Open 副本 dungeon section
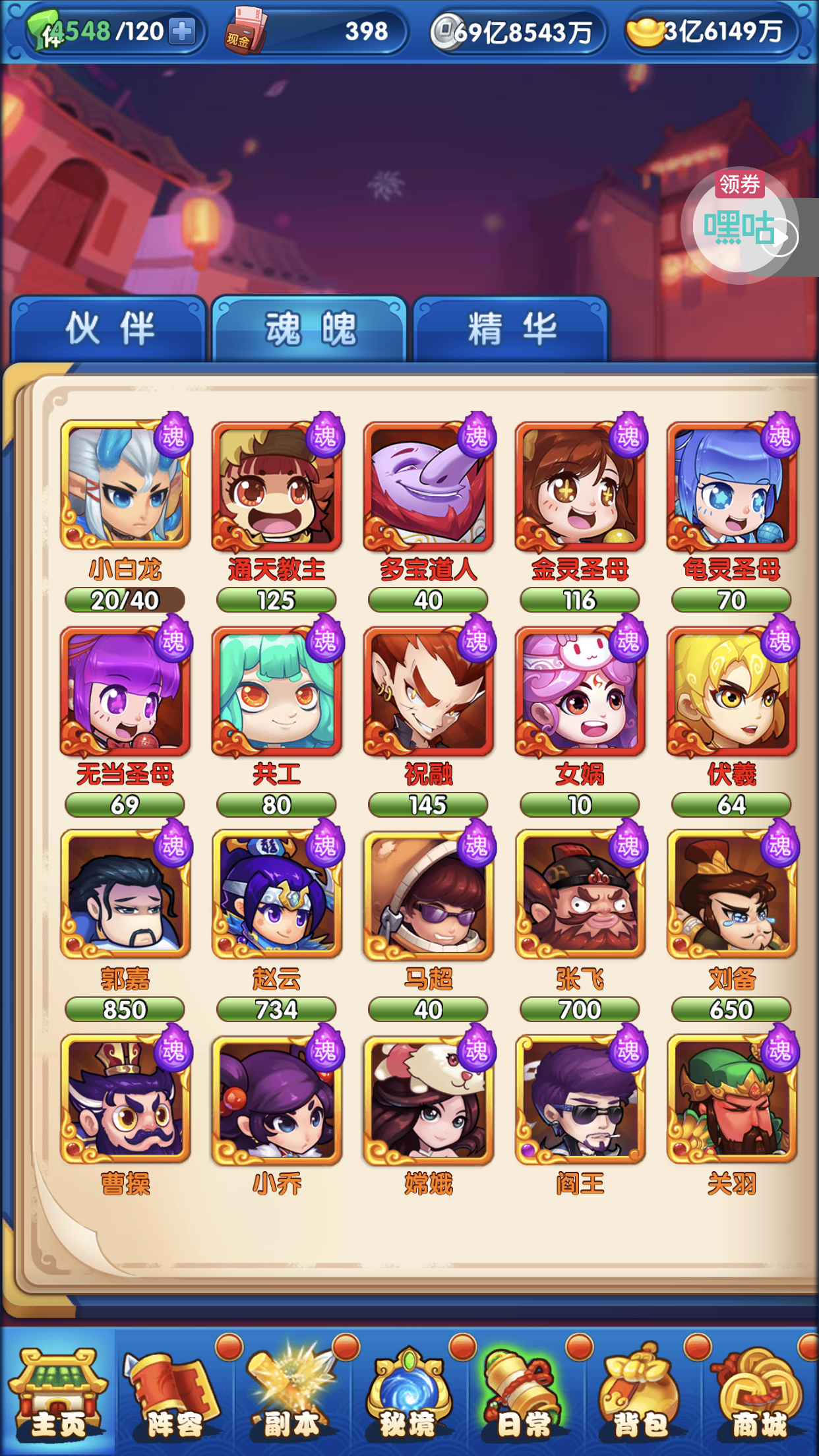Image resolution: width=819 pixels, height=1456 pixels. 291,1393
